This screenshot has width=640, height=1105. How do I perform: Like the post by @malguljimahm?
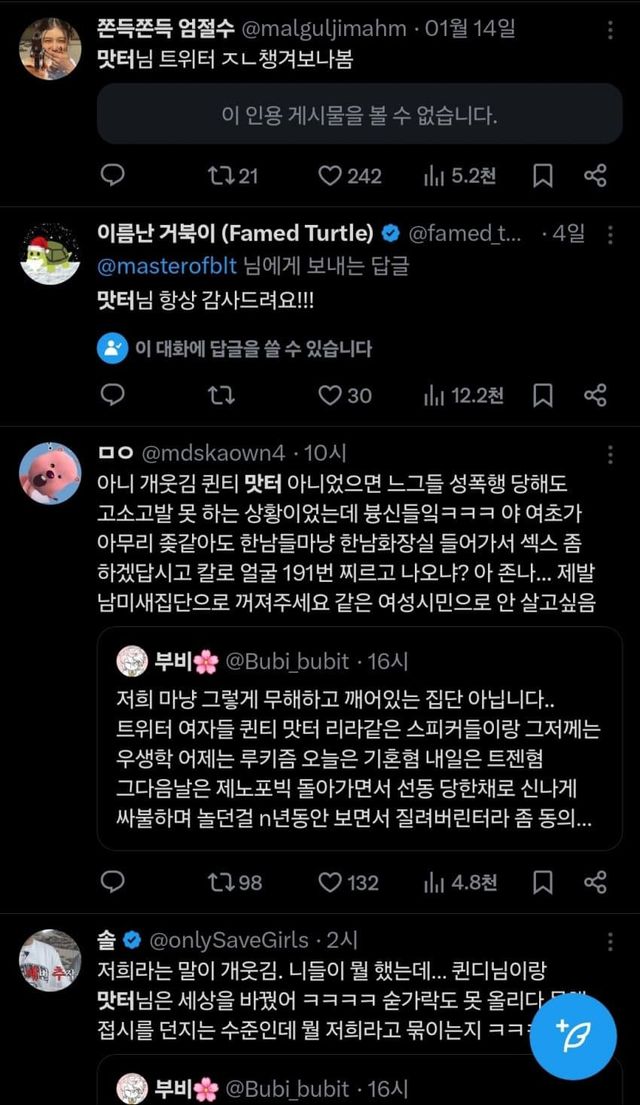tap(330, 176)
